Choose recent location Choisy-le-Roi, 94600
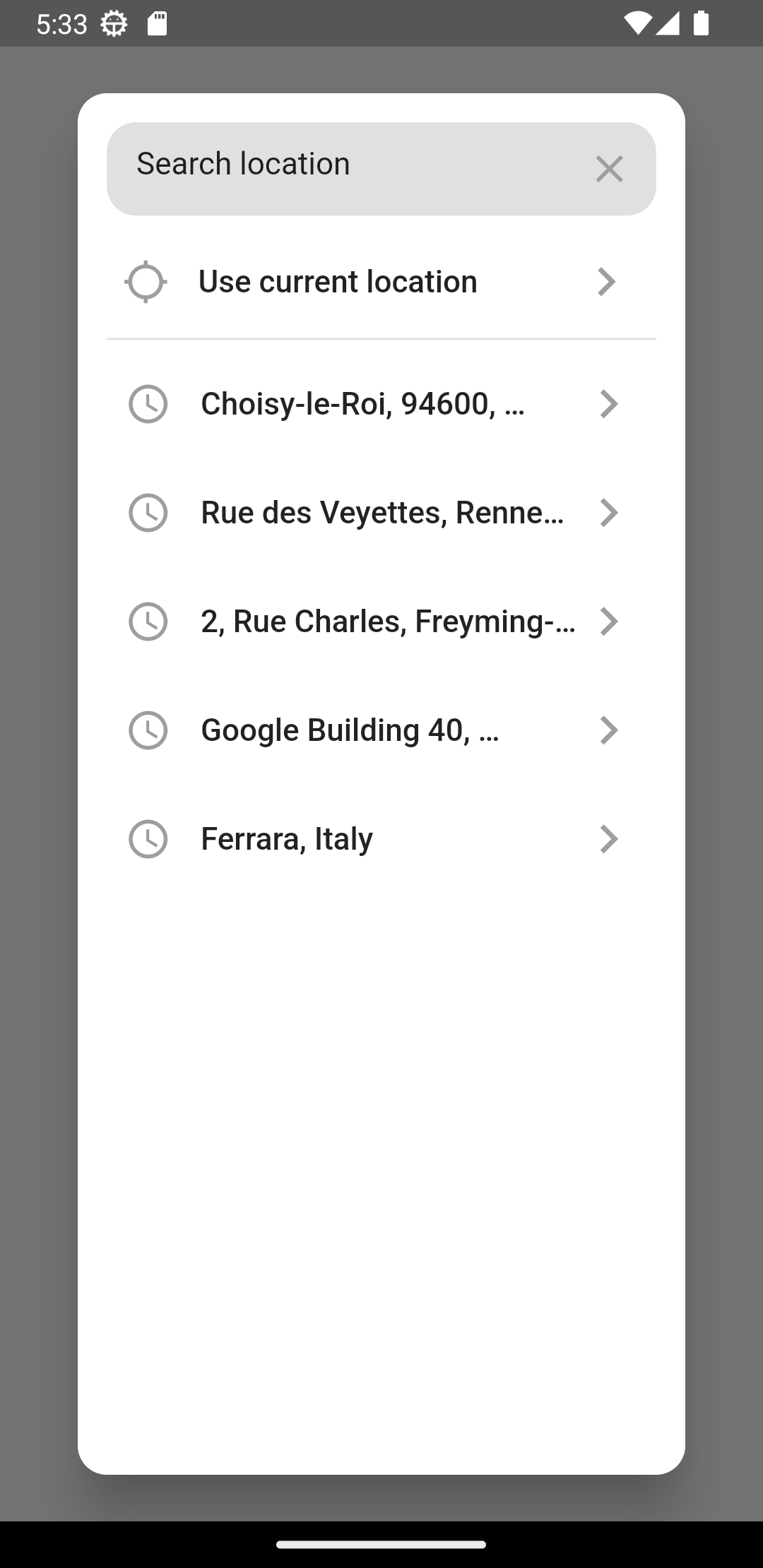 (381, 404)
